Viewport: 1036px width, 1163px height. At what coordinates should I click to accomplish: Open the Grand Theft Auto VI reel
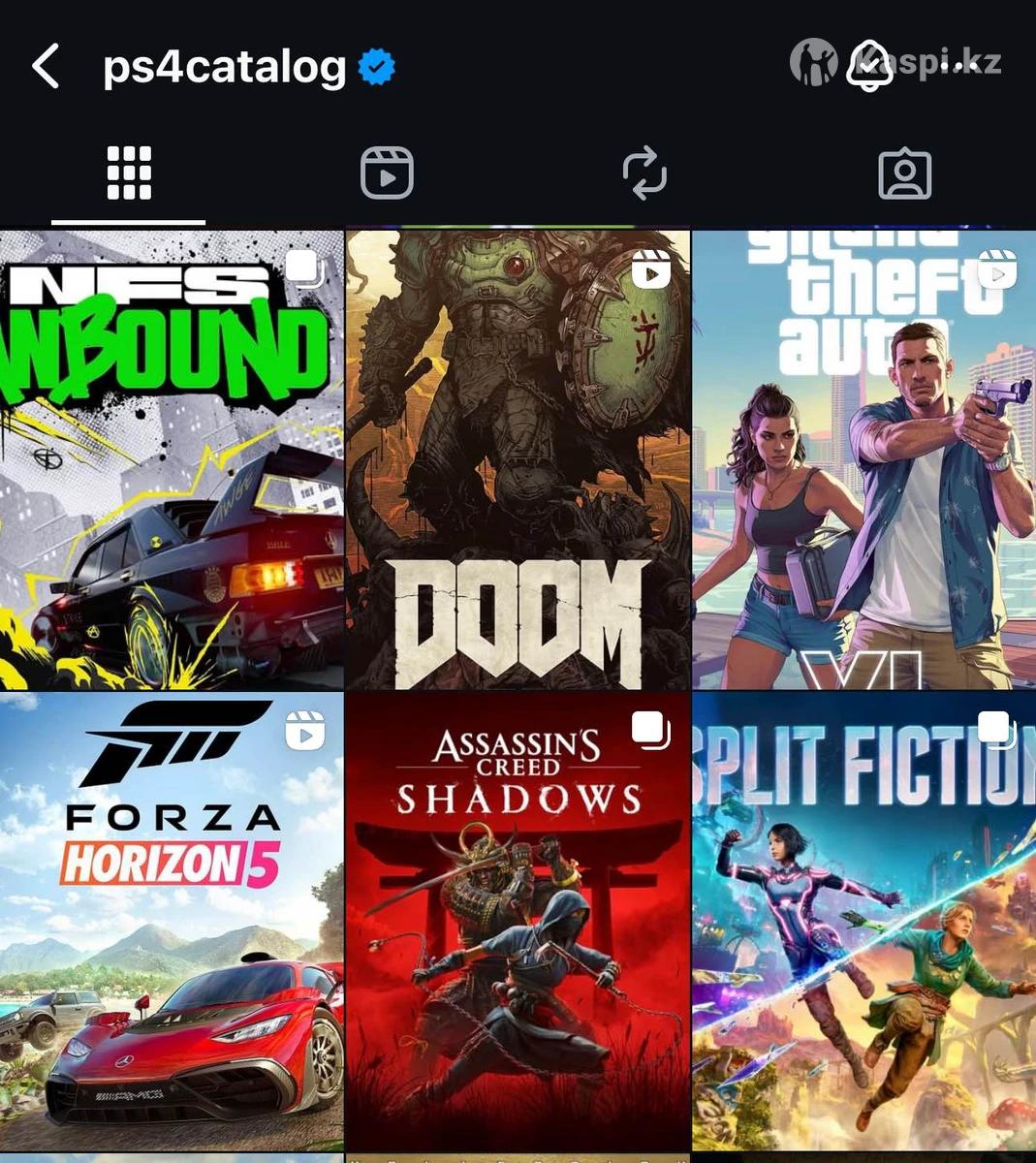pyautogui.click(x=863, y=459)
